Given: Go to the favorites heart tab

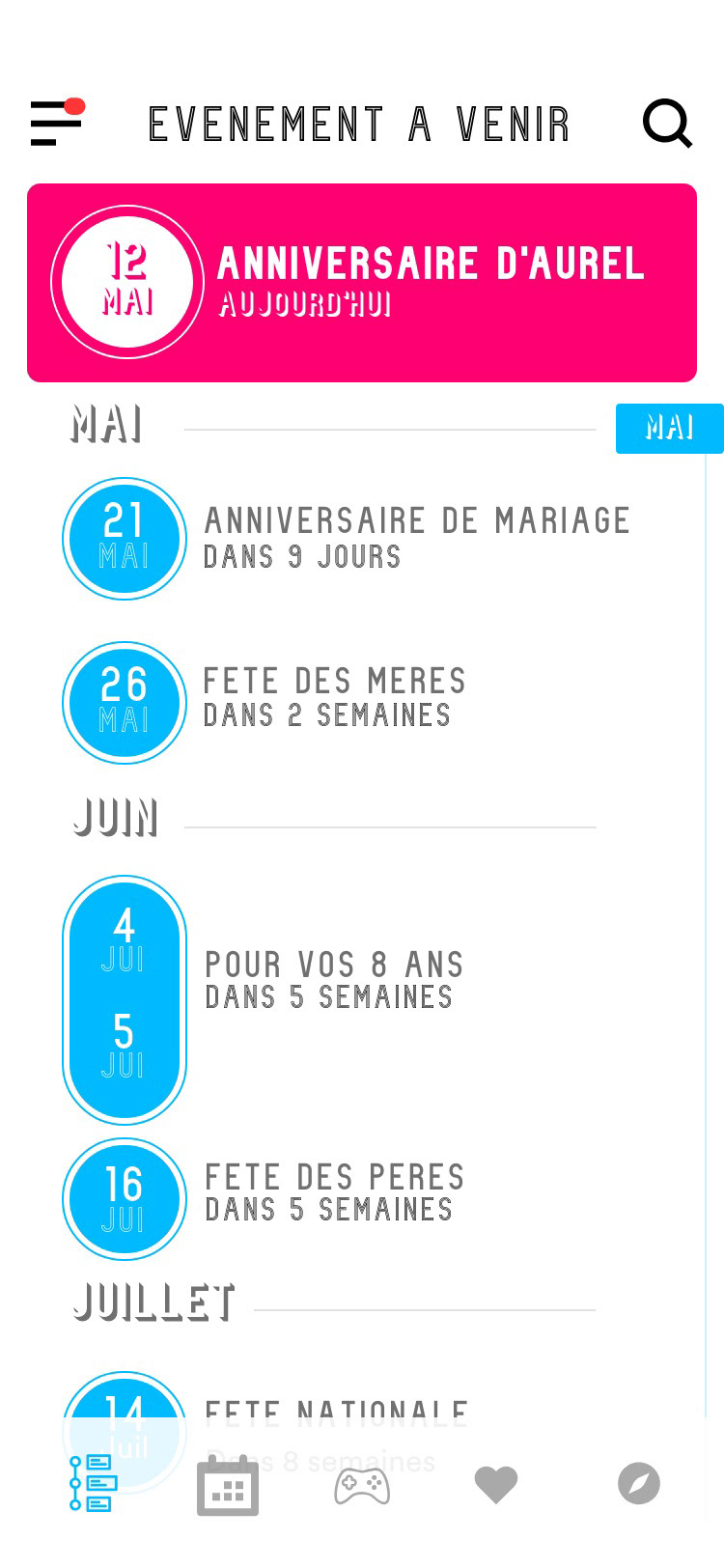Looking at the screenshot, I should [496, 1485].
